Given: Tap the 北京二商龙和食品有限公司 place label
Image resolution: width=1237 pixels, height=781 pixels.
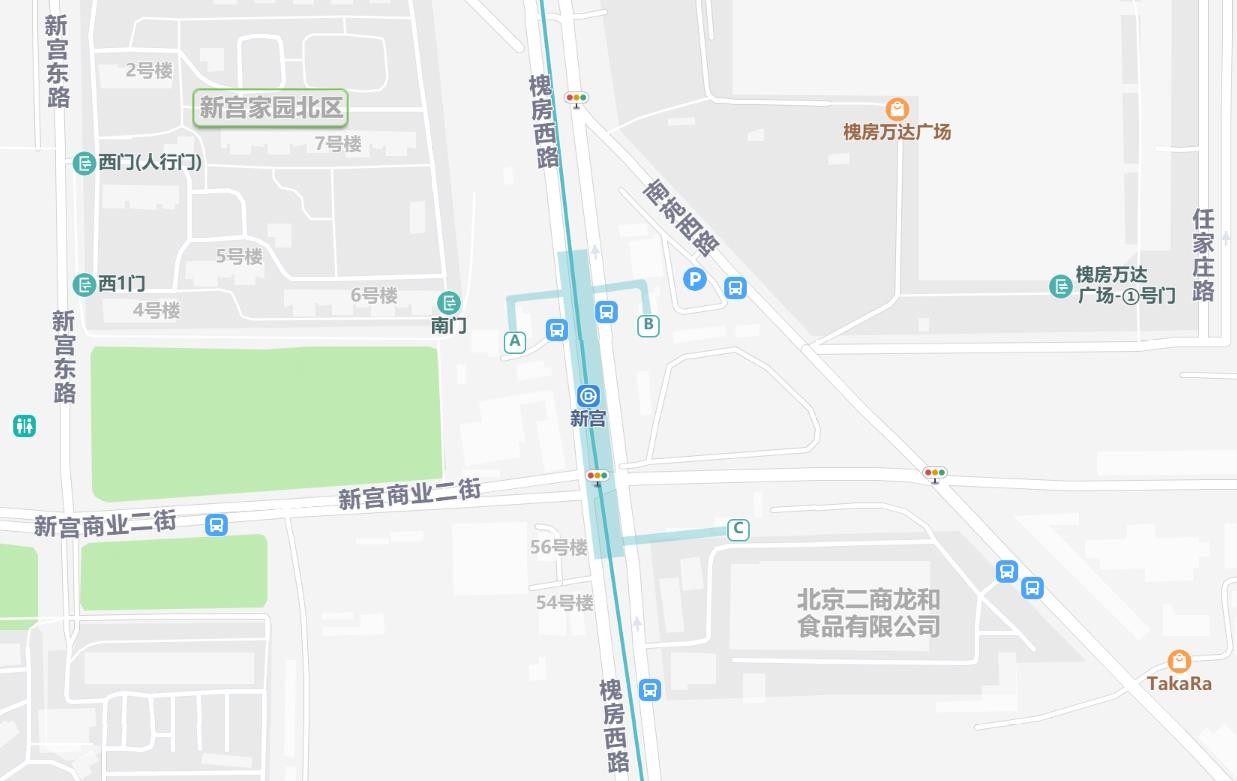Looking at the screenshot, I should tap(868, 613).
